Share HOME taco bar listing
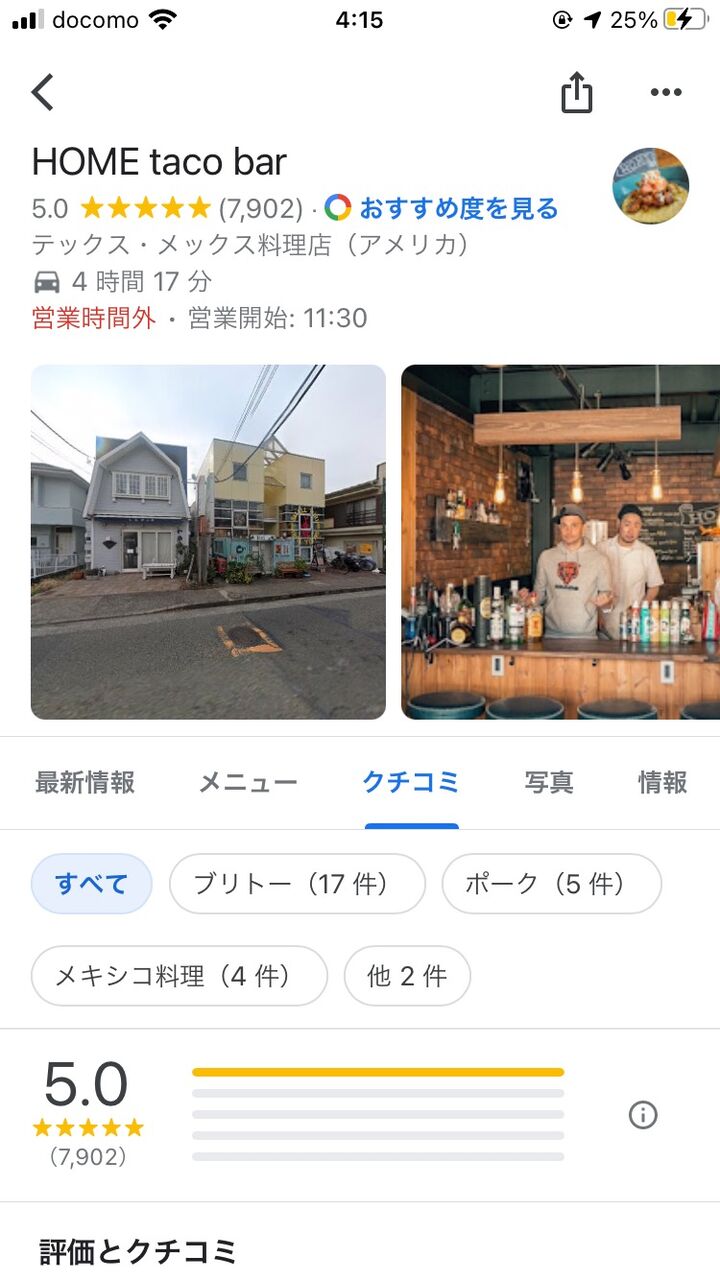The width and height of the screenshot is (720, 1280). [576, 93]
